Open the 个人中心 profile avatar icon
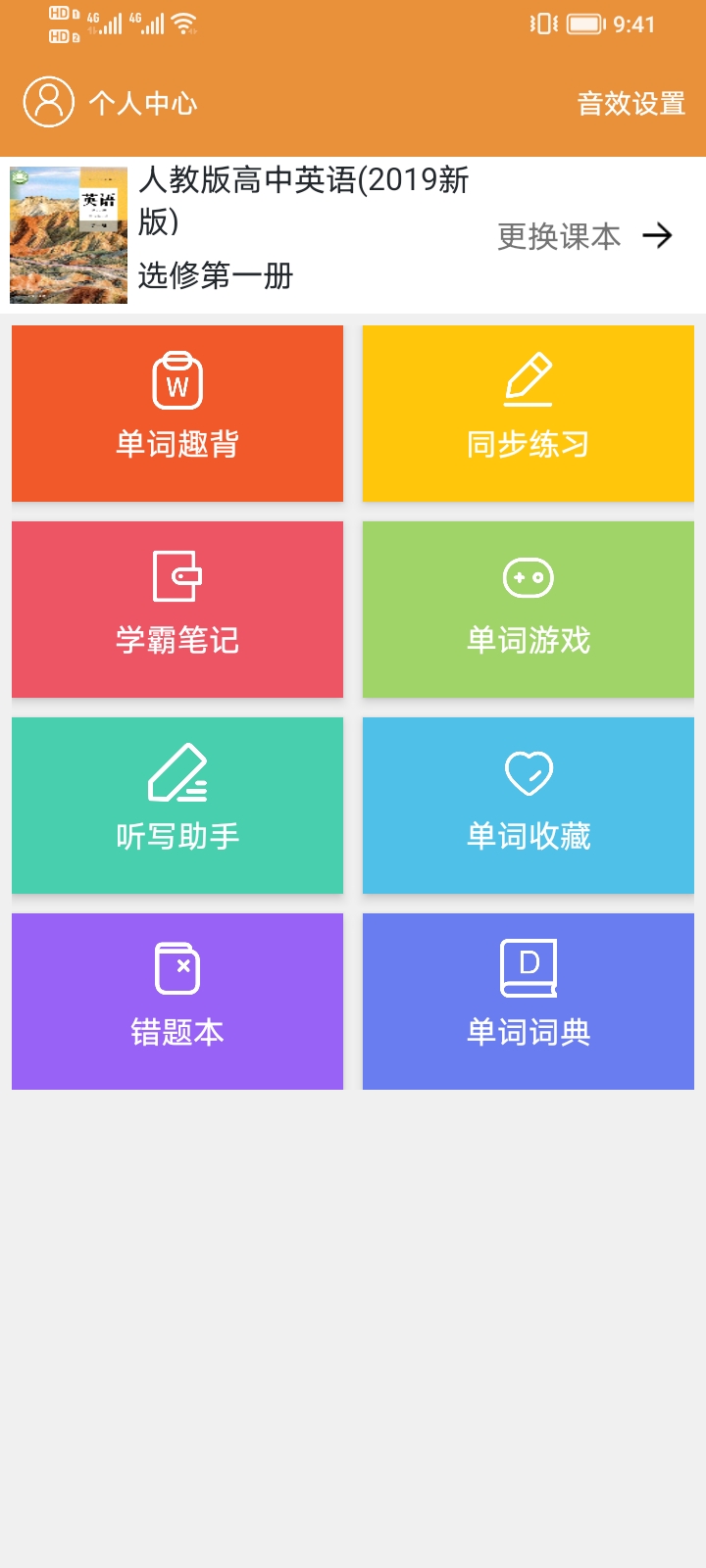 [48, 102]
